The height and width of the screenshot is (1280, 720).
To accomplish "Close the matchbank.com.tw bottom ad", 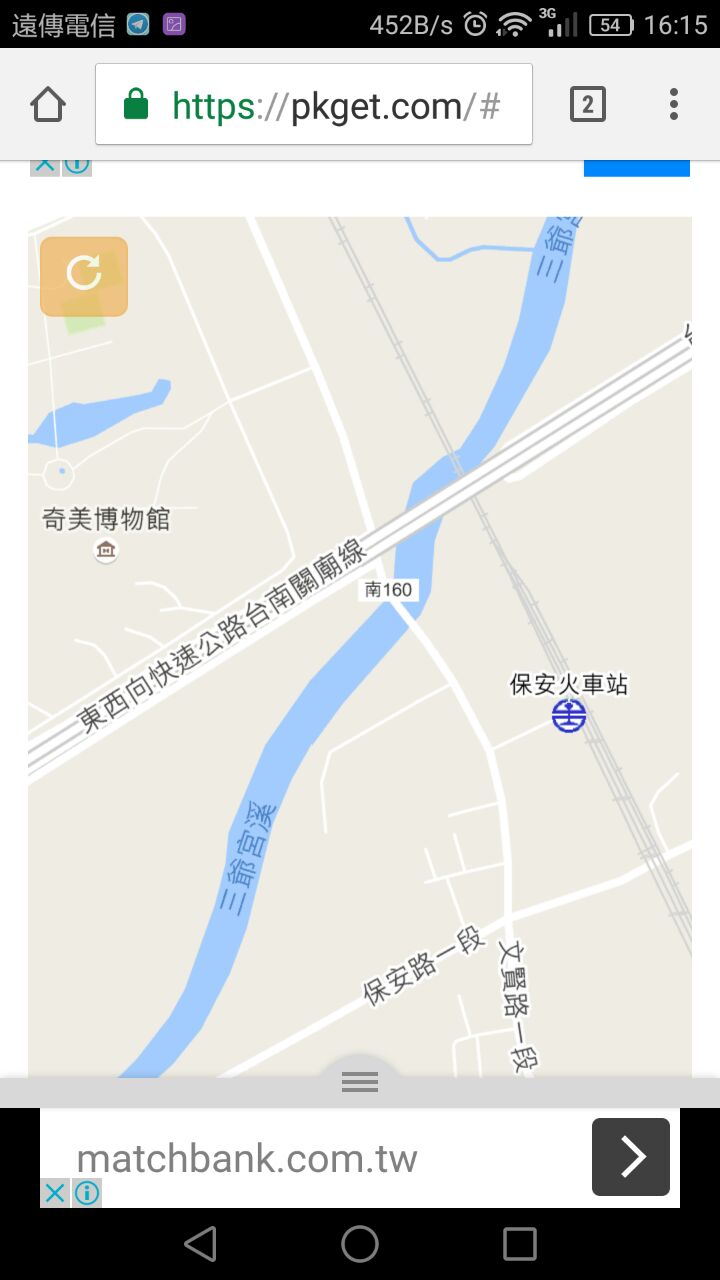I will tap(55, 1193).
